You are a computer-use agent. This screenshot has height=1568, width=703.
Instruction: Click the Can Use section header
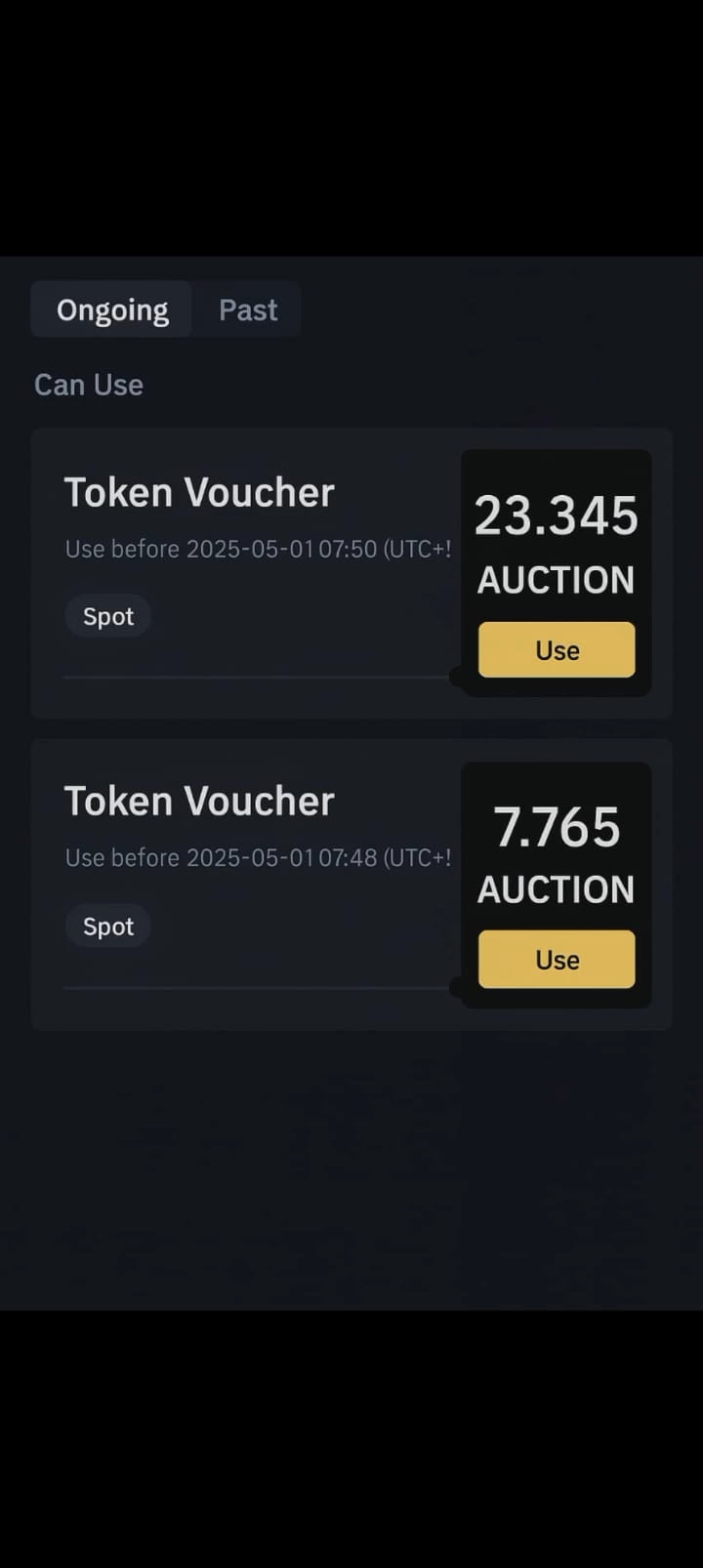(x=88, y=384)
